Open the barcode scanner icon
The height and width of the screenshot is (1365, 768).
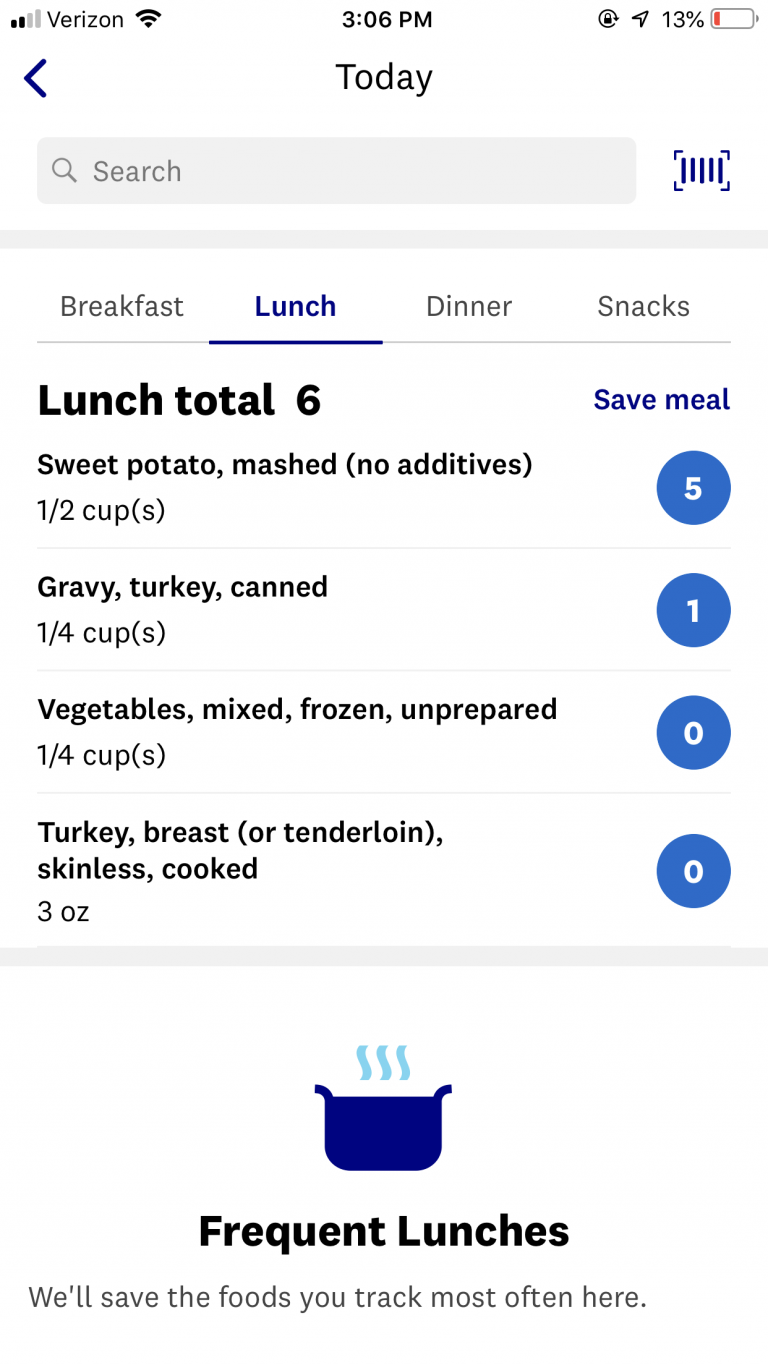(702, 171)
